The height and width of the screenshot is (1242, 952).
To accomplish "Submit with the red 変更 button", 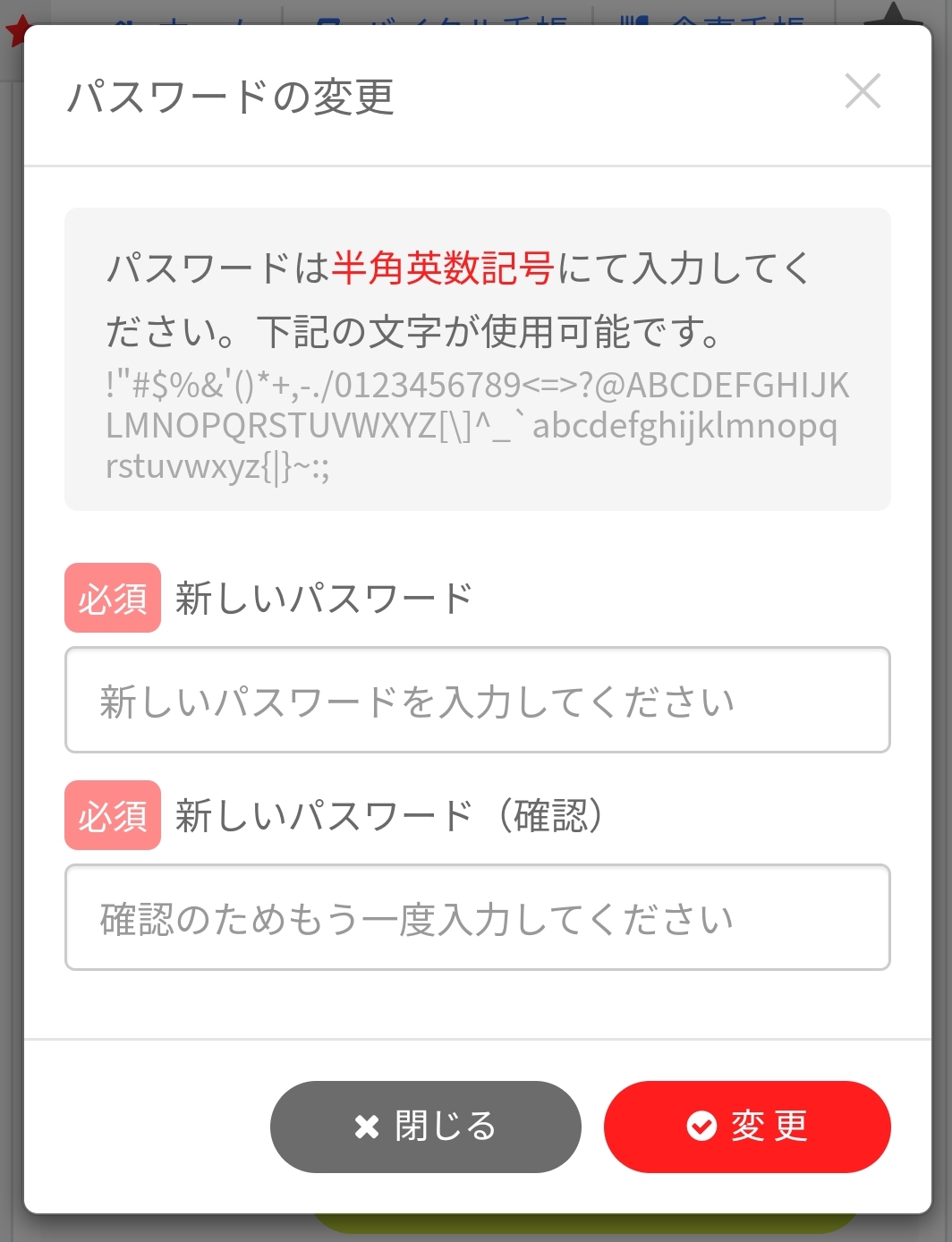I will tap(747, 1127).
